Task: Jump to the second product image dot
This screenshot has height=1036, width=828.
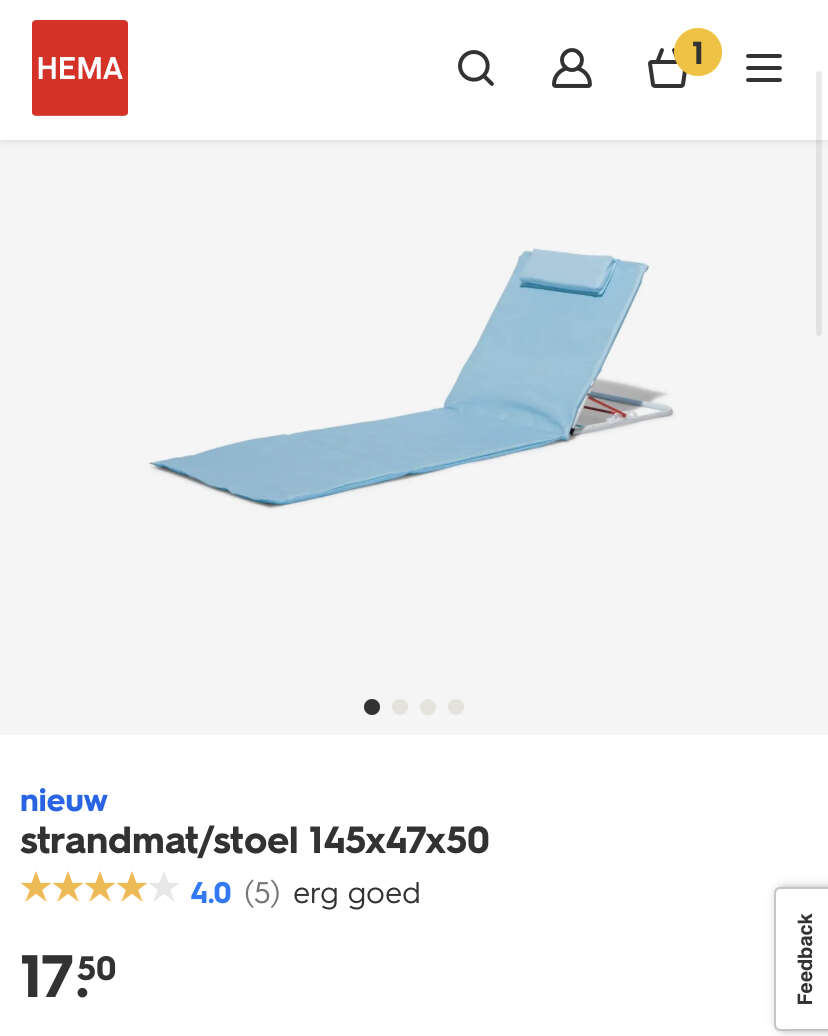Action: pos(400,707)
